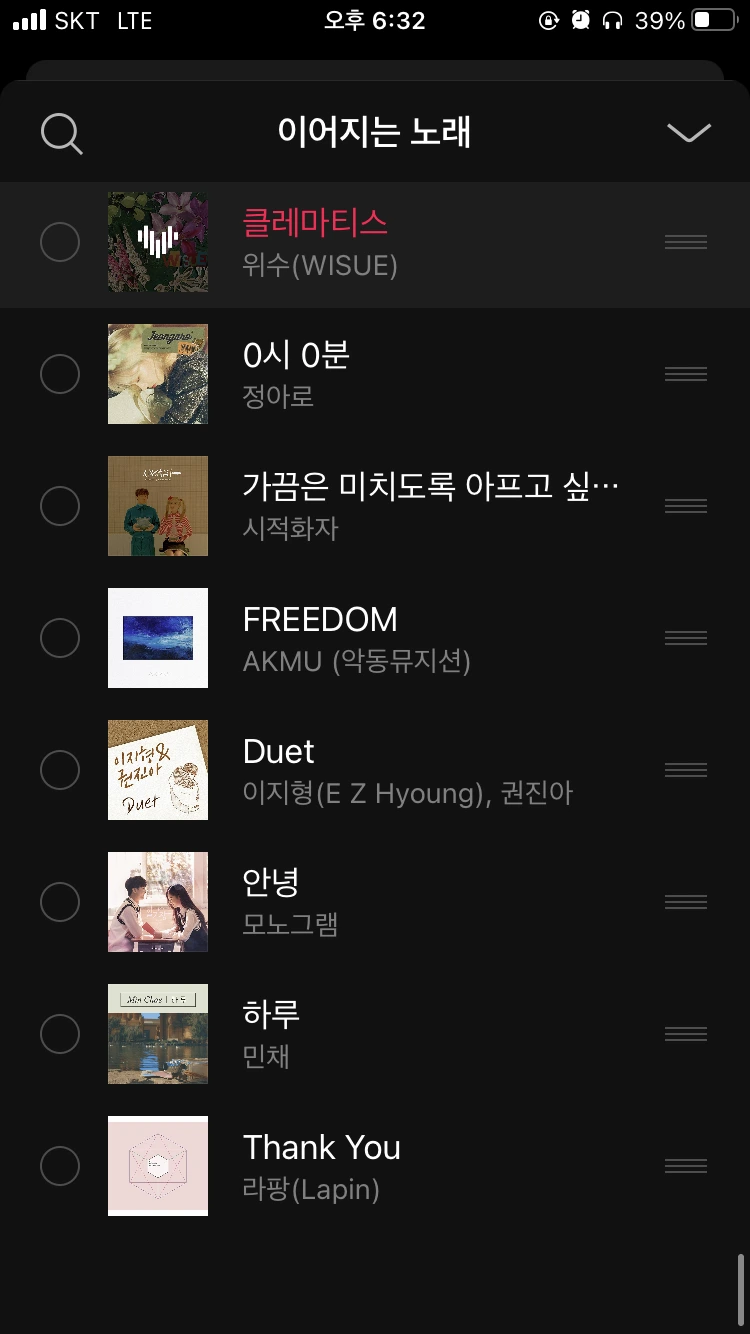Select the checkbox for 0시 0분

point(60,374)
